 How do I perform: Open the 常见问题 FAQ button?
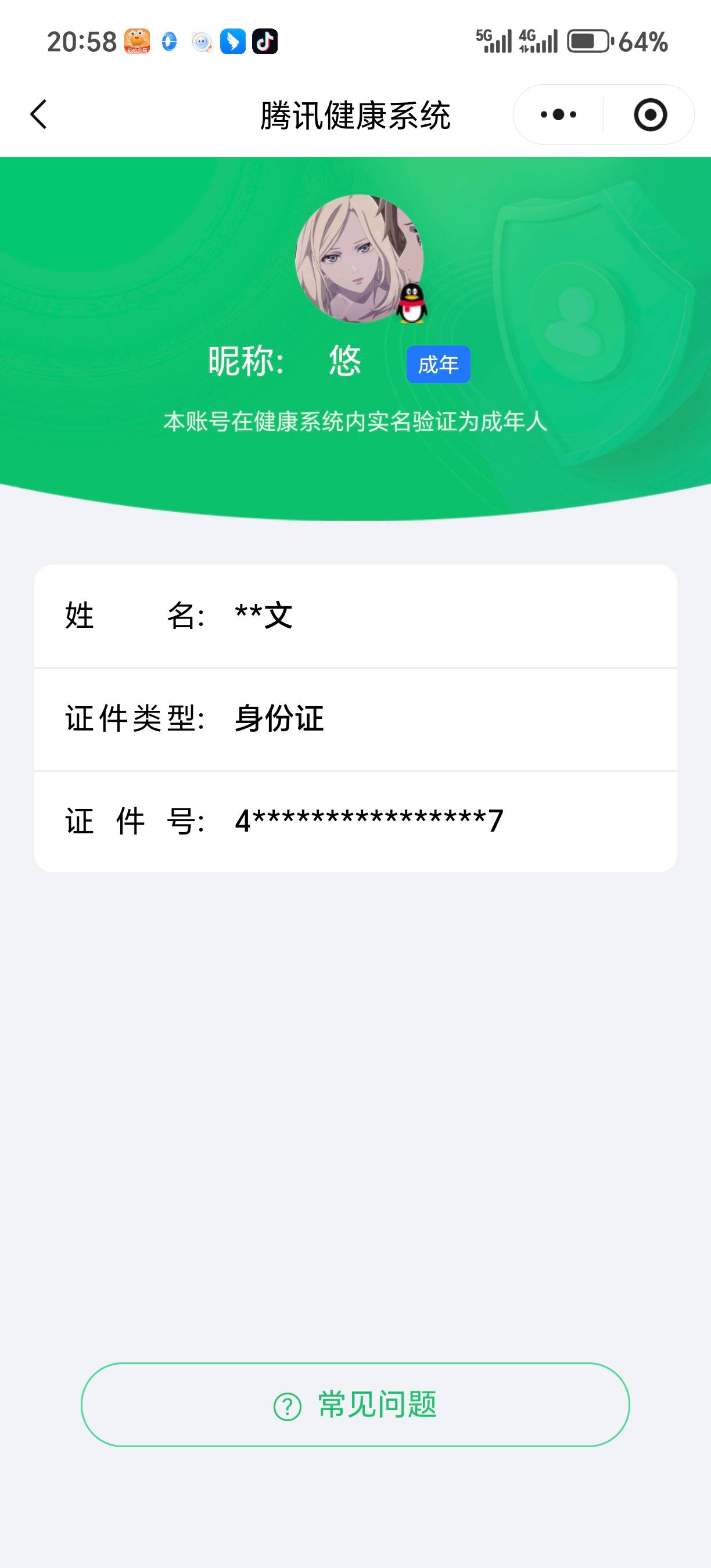click(355, 1402)
